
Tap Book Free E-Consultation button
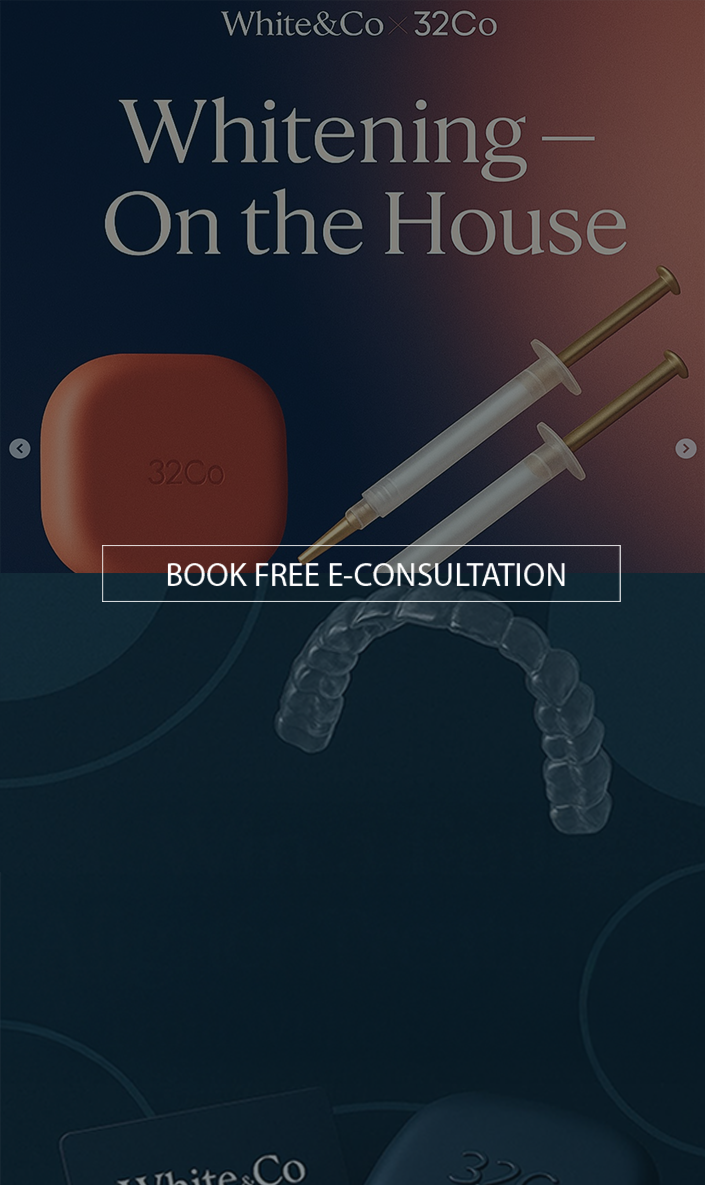(361, 574)
